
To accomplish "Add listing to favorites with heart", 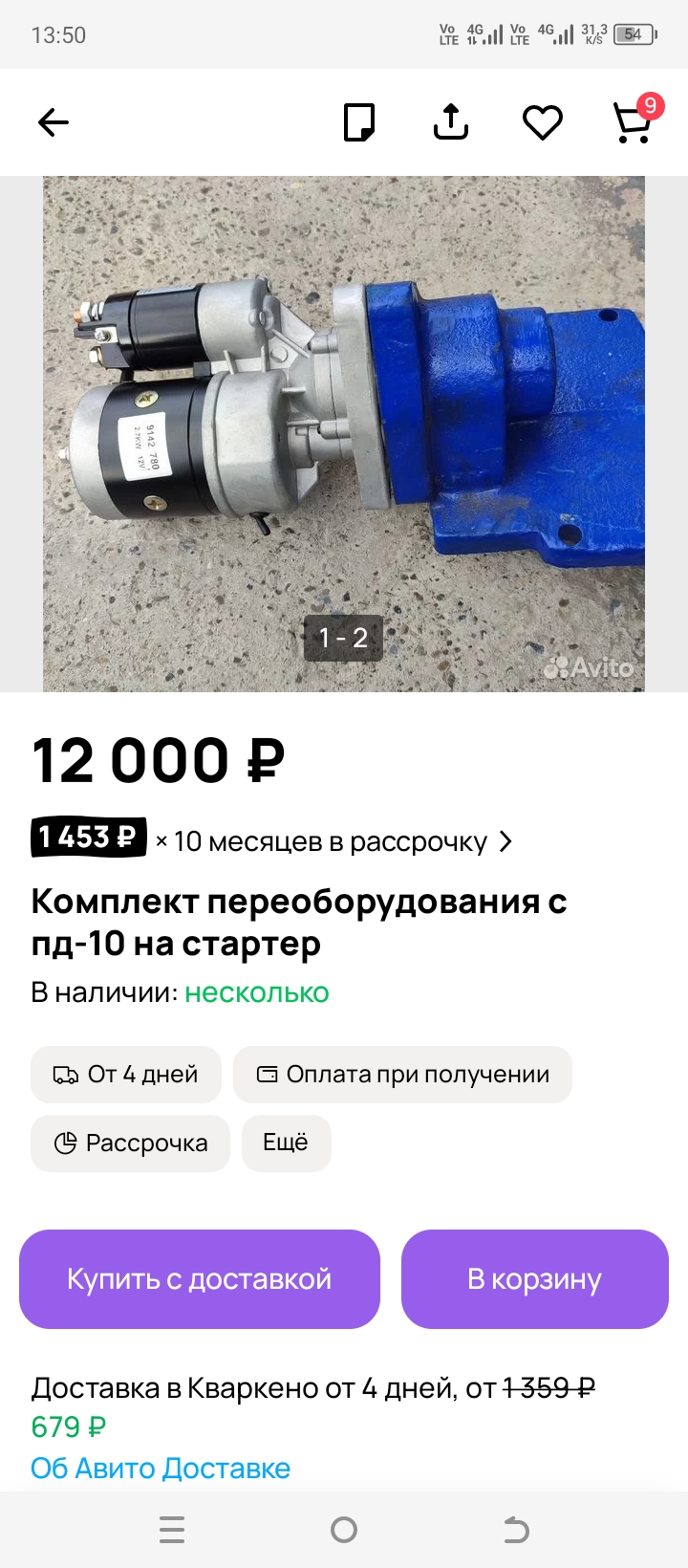I will click(542, 122).
